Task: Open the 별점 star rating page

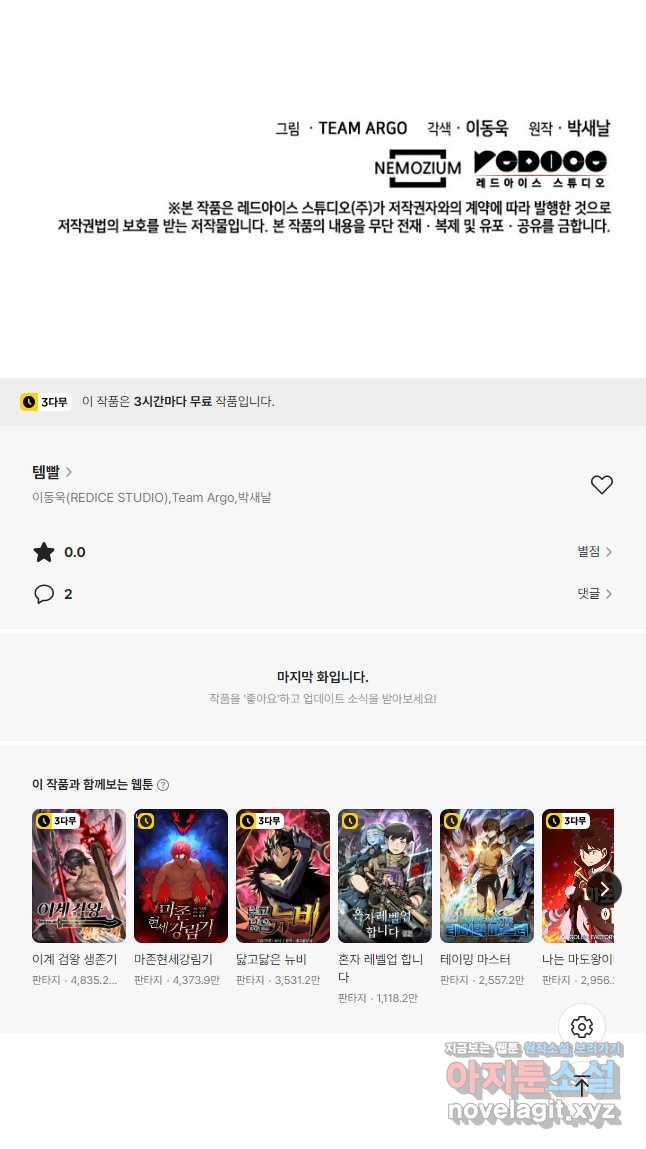Action: (594, 552)
